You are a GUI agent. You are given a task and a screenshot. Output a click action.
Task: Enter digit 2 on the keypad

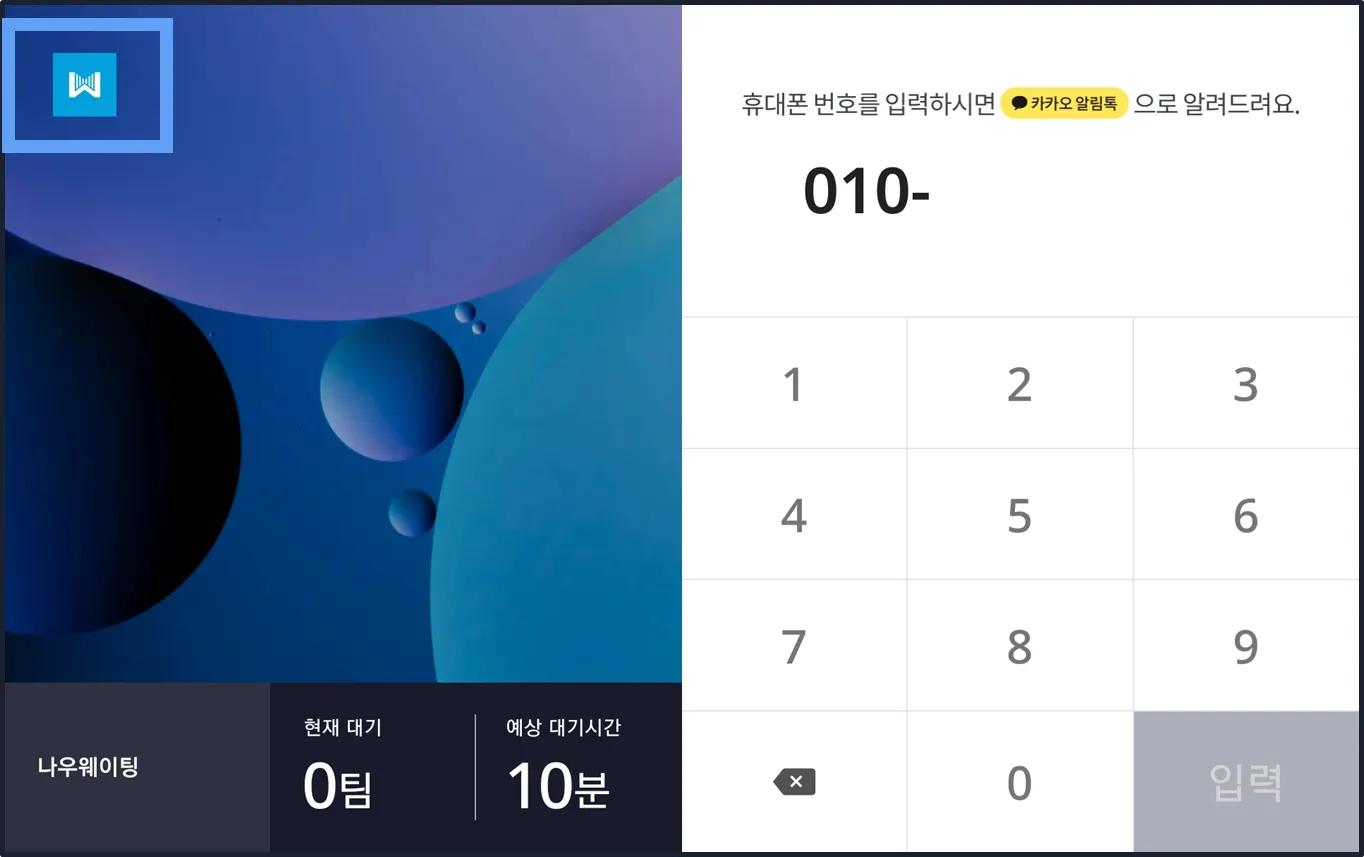tap(1019, 384)
